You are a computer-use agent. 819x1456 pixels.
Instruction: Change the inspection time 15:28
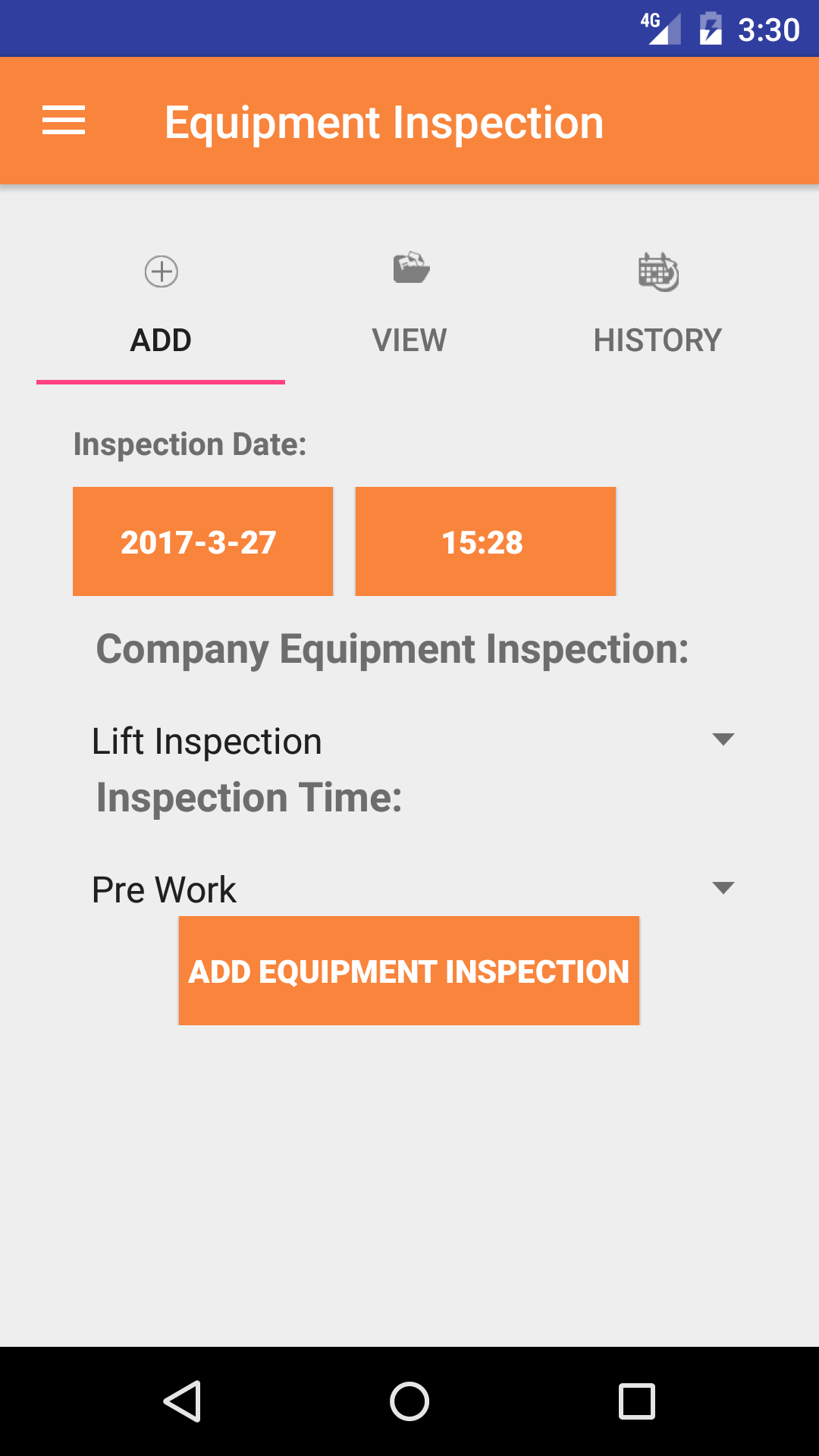(x=485, y=541)
